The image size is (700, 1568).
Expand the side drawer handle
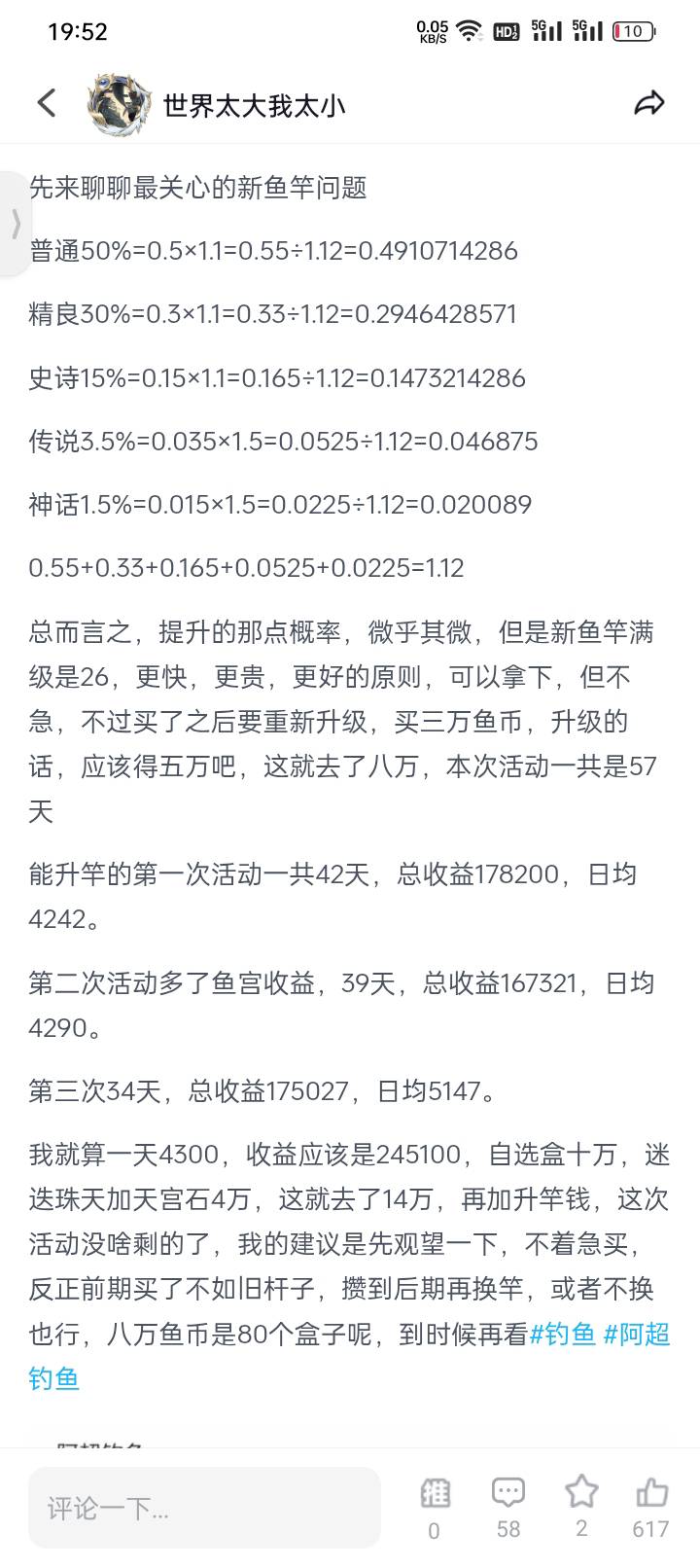tap(15, 224)
